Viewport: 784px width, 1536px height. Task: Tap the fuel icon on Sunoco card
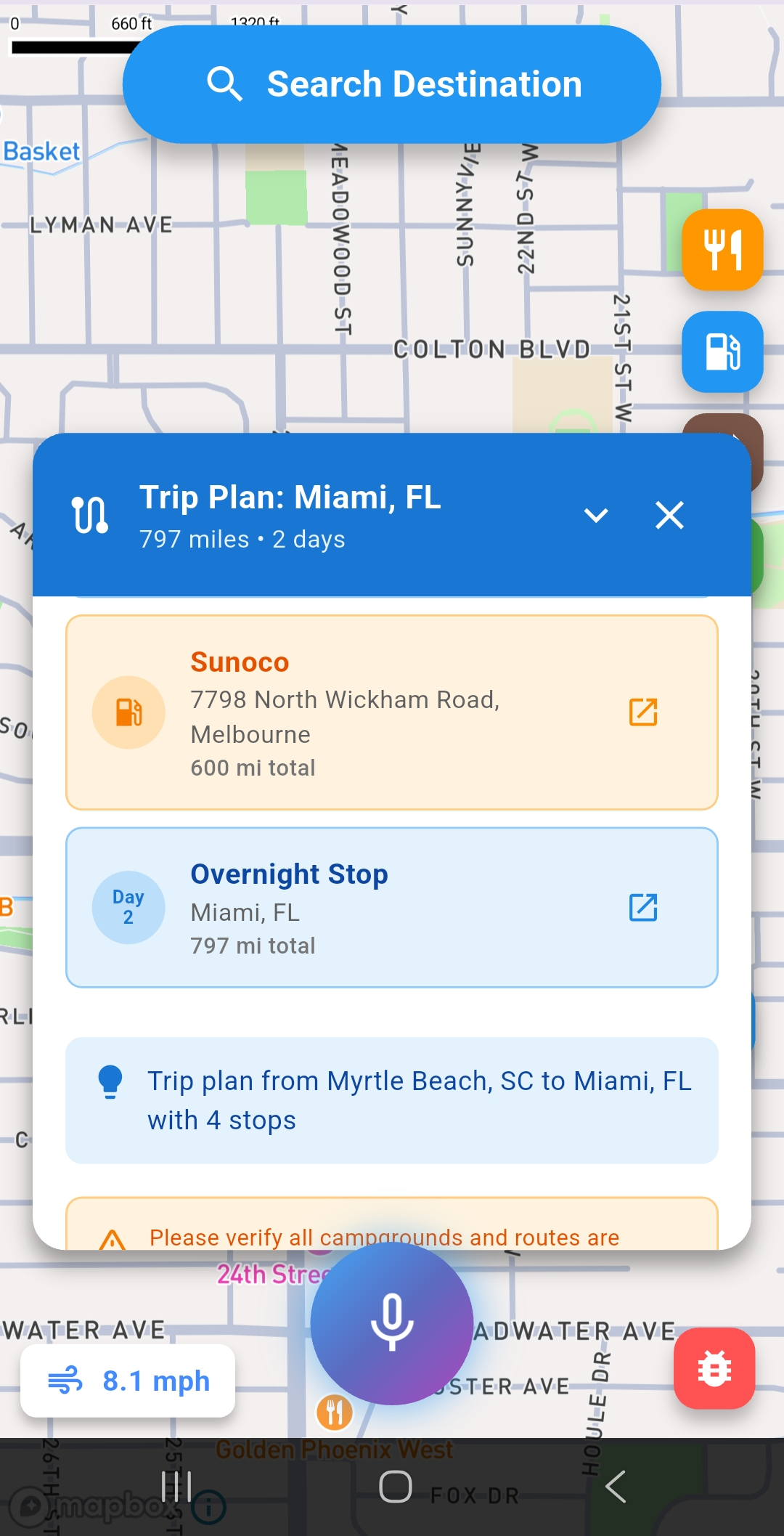pyautogui.click(x=128, y=712)
